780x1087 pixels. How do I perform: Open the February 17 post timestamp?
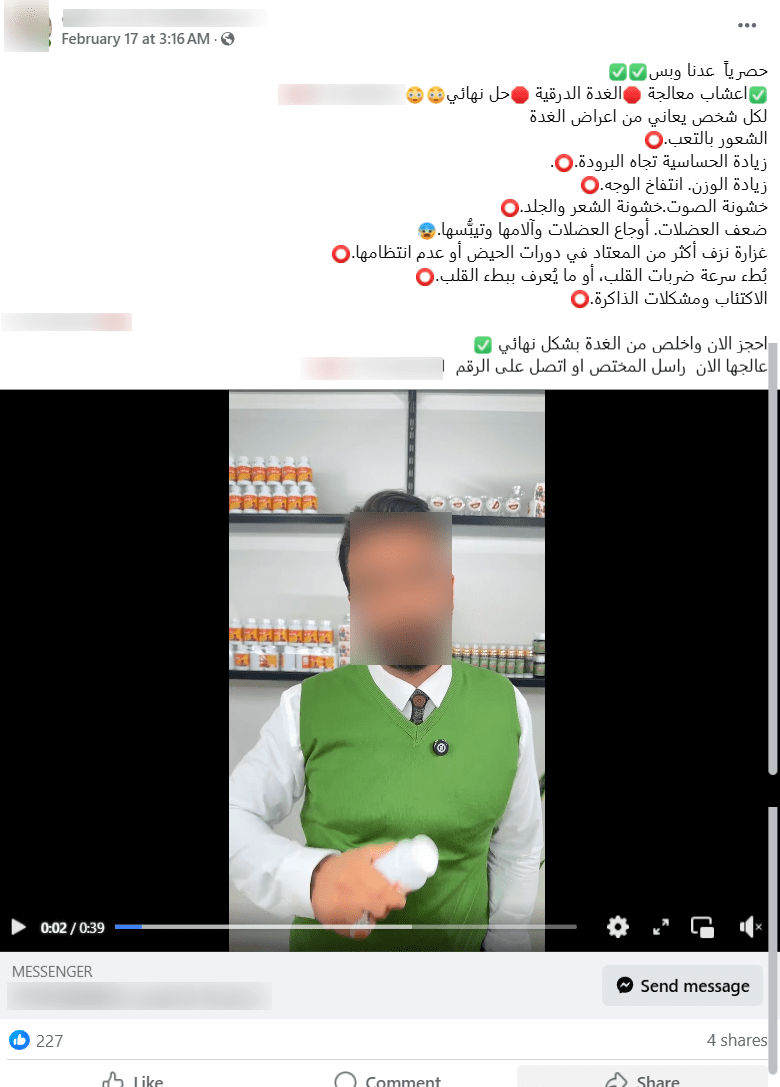point(135,38)
